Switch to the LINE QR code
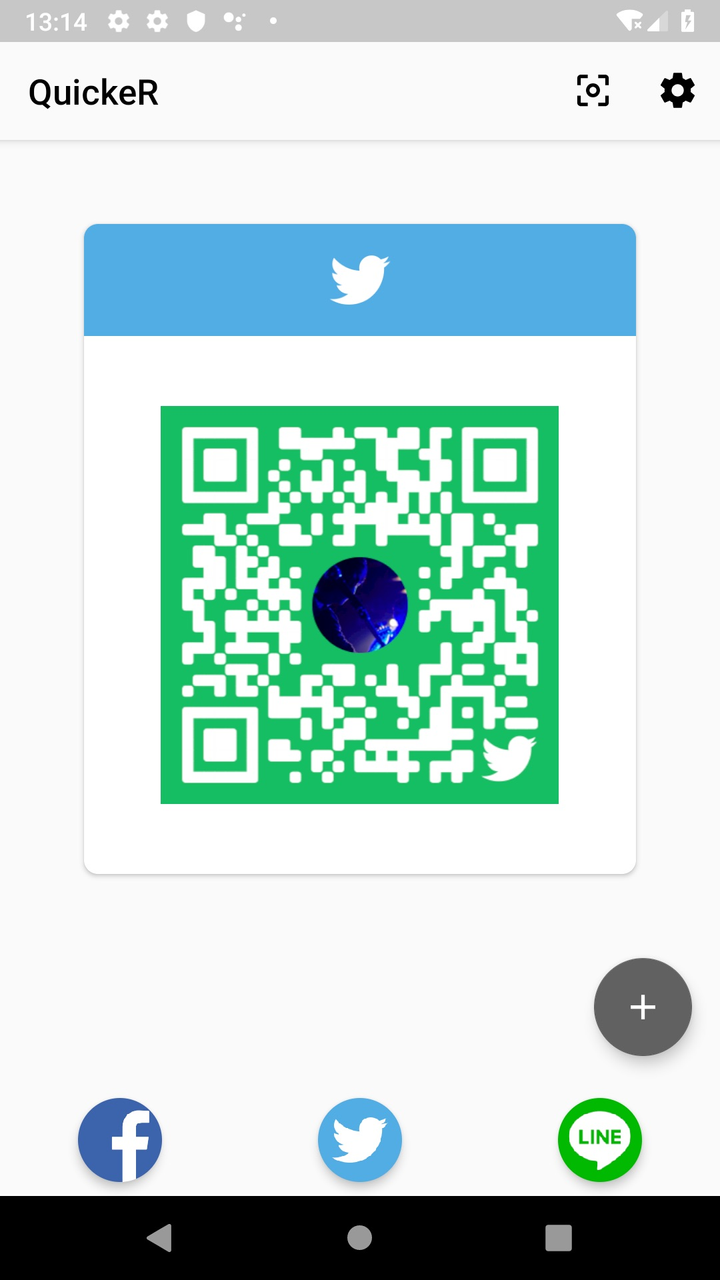Viewport: 720px width, 1280px height. point(600,1140)
